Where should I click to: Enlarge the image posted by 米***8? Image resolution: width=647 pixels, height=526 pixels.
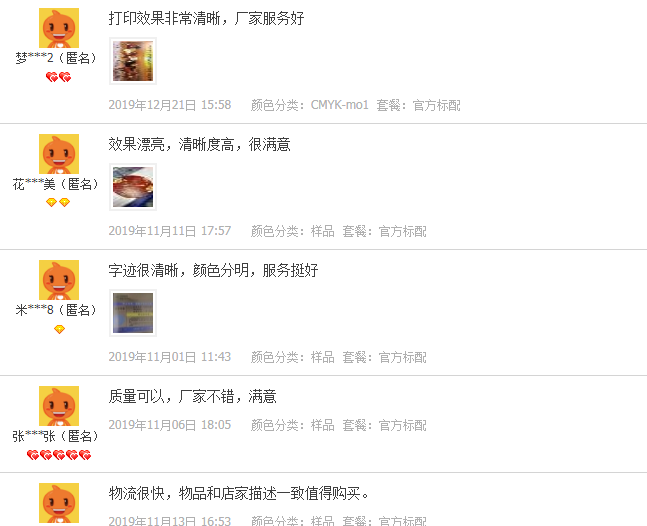[132, 313]
